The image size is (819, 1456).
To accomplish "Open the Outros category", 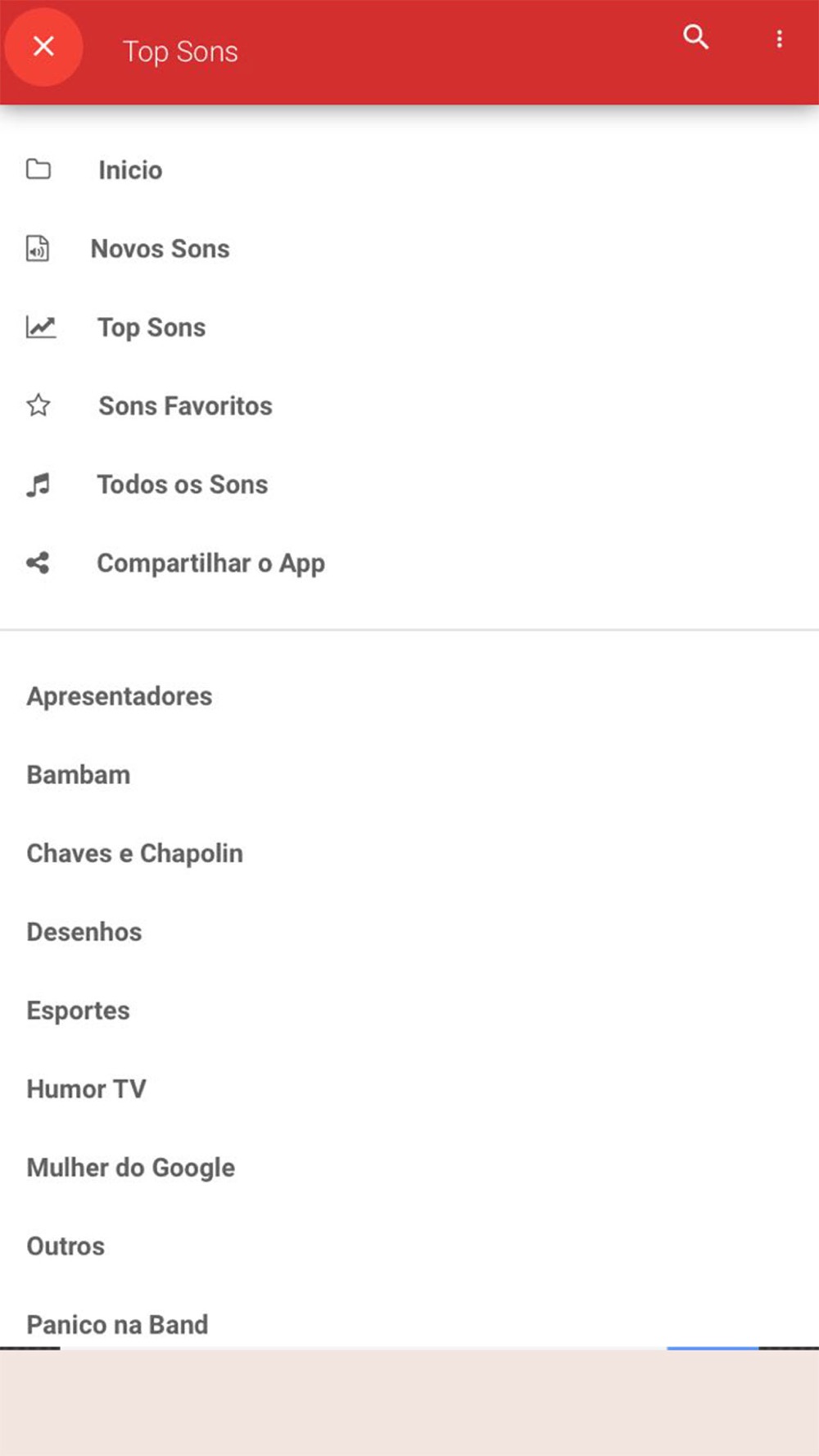I will 409,1246.
